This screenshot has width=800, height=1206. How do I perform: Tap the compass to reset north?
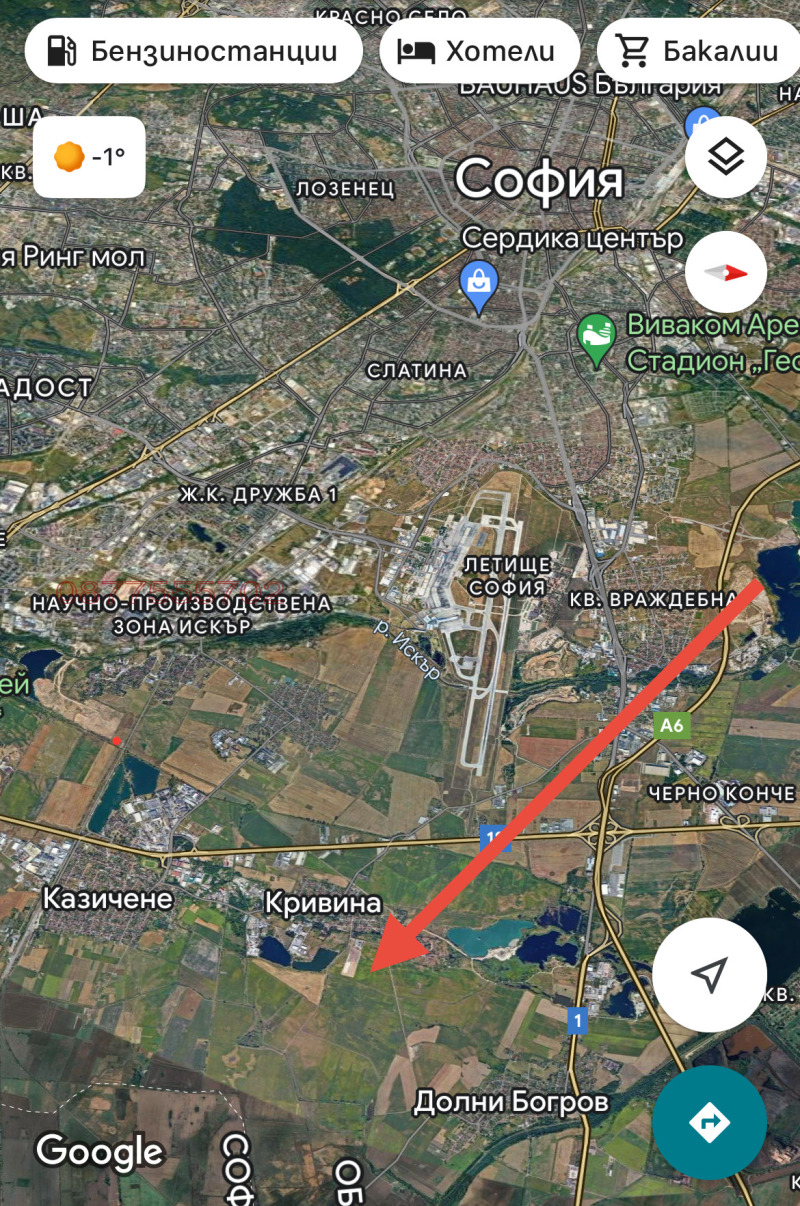point(726,272)
